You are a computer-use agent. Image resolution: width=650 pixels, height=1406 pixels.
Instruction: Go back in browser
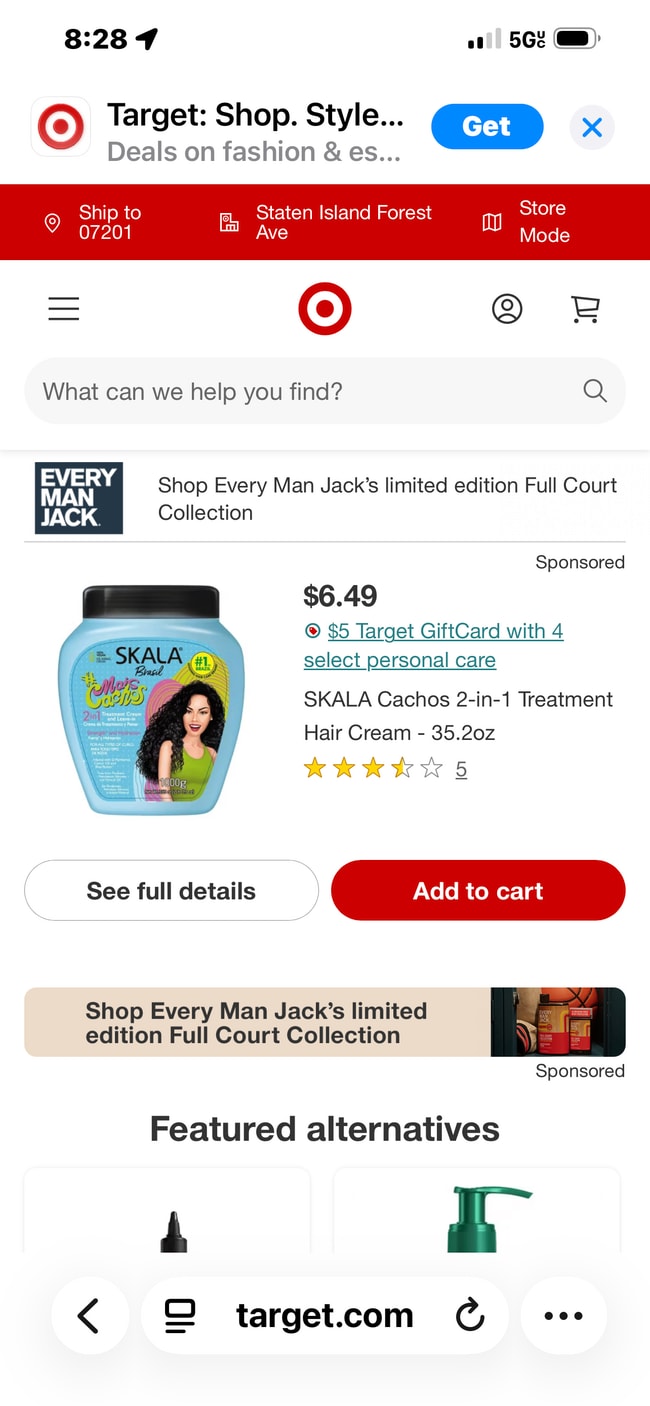[x=89, y=1315]
